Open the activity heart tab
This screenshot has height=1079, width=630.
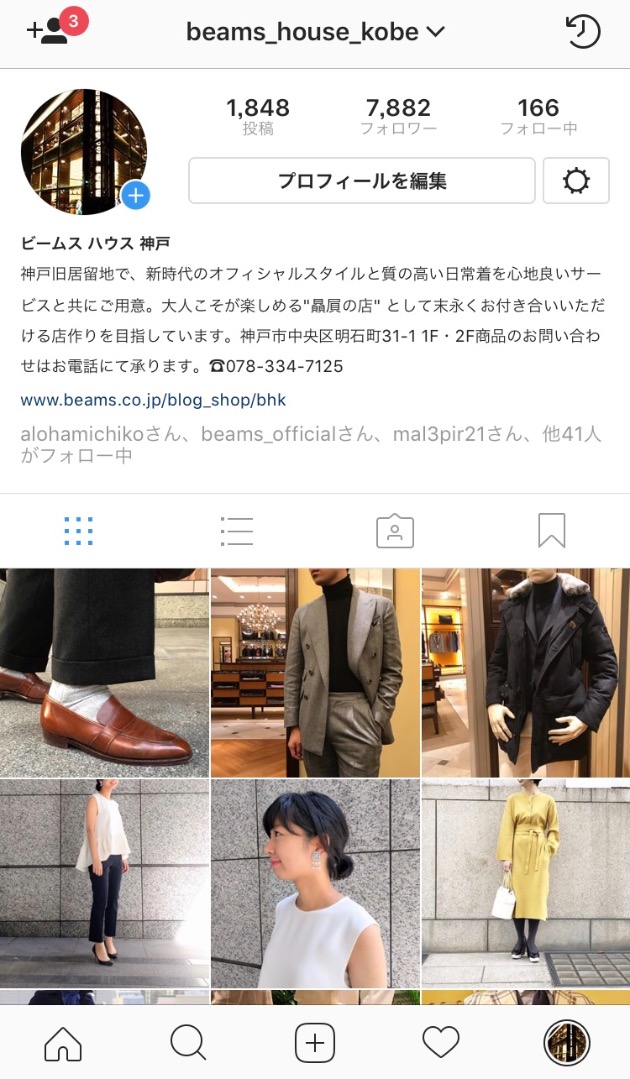click(440, 1044)
